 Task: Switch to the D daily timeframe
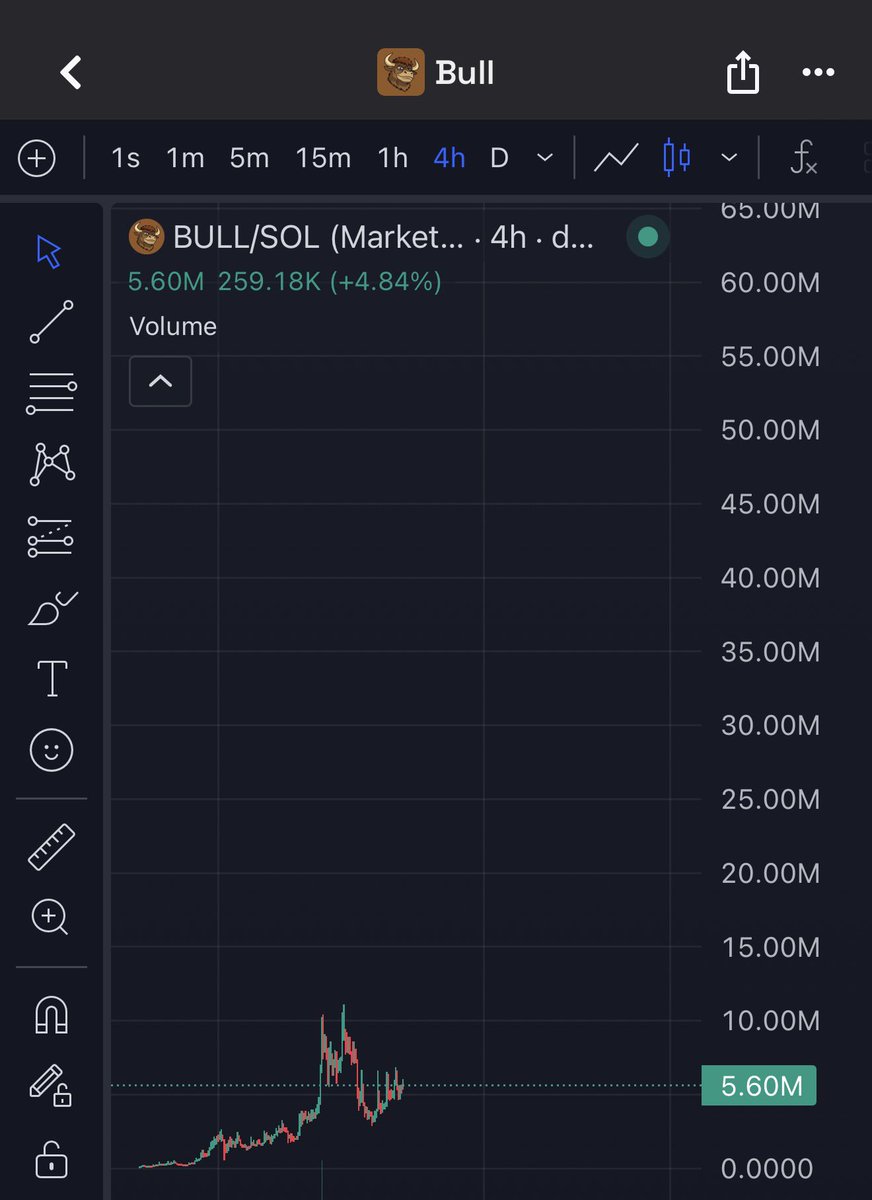(499, 158)
